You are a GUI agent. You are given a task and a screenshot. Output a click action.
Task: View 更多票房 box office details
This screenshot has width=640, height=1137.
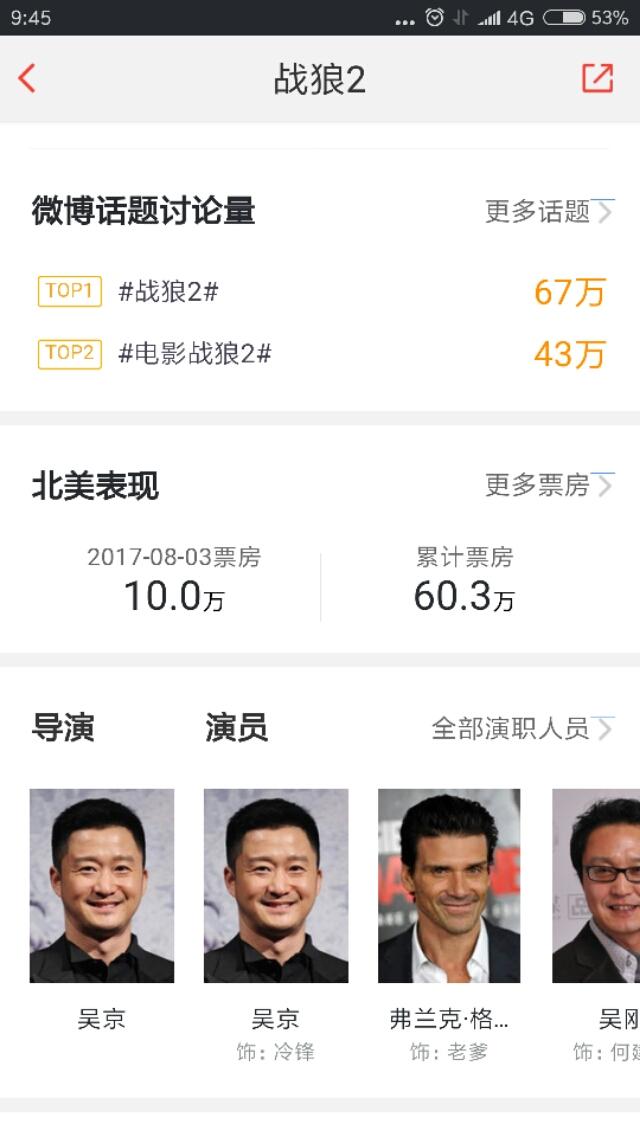(548, 486)
